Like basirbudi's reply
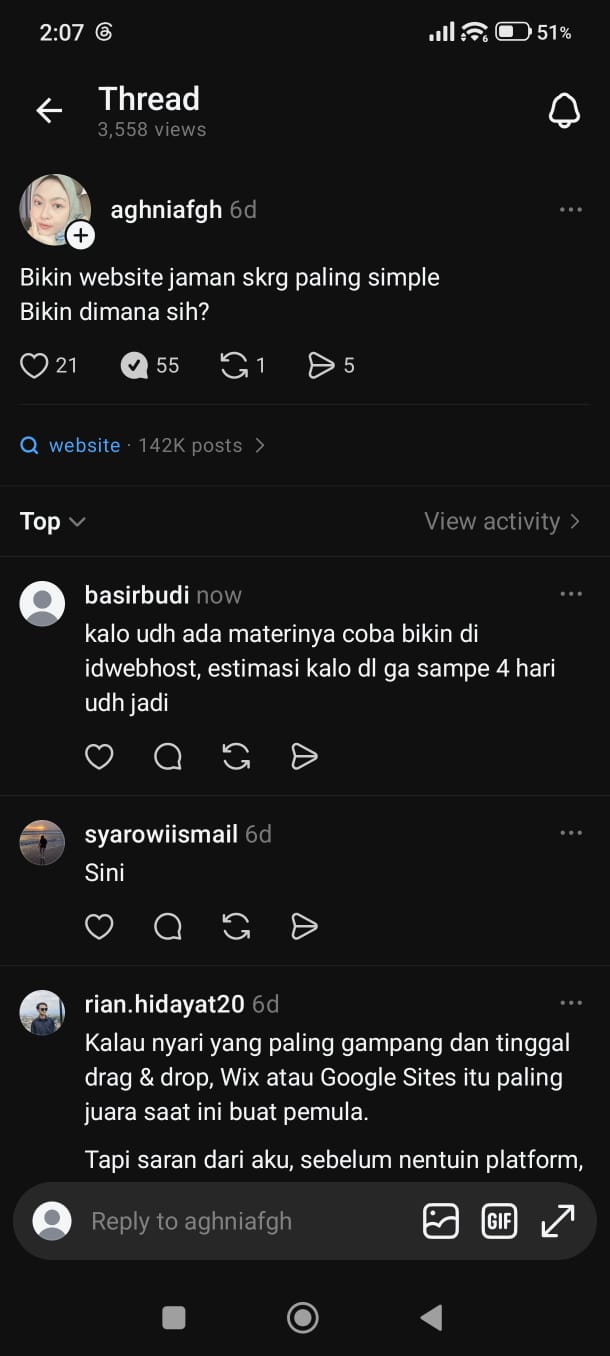The height and width of the screenshot is (1356, 610). [x=99, y=757]
